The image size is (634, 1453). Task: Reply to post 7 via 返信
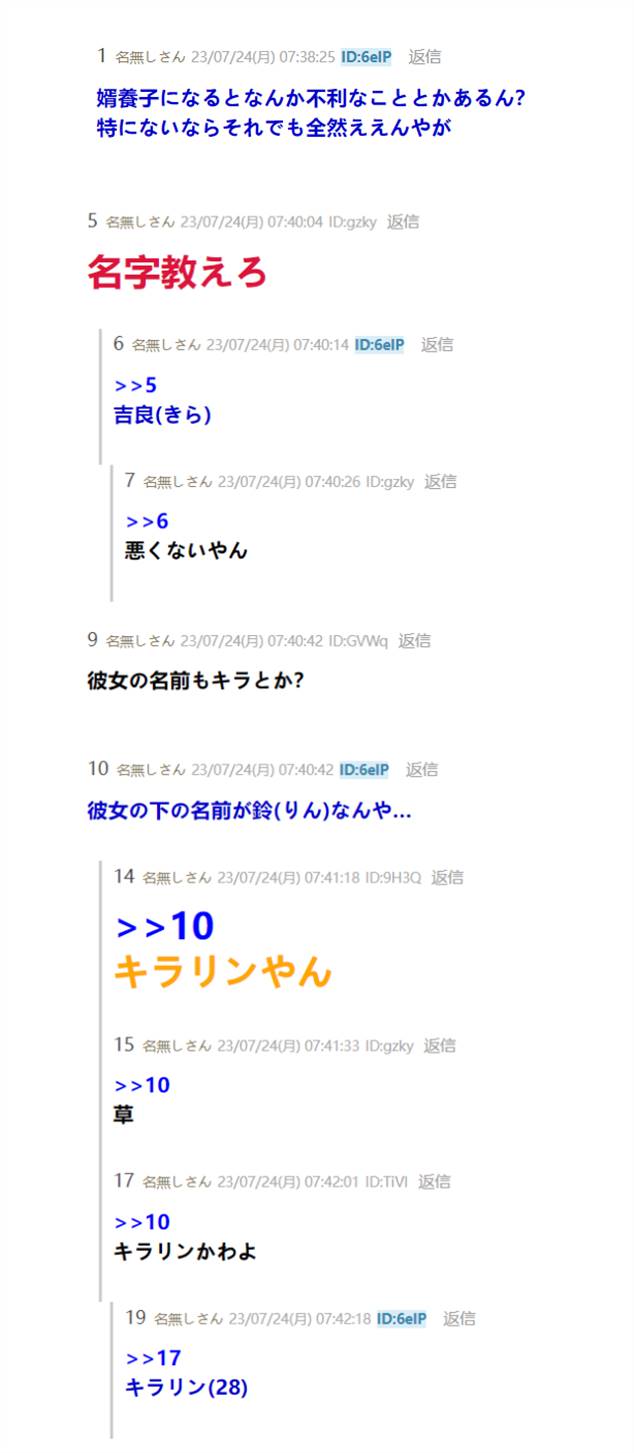(440, 481)
